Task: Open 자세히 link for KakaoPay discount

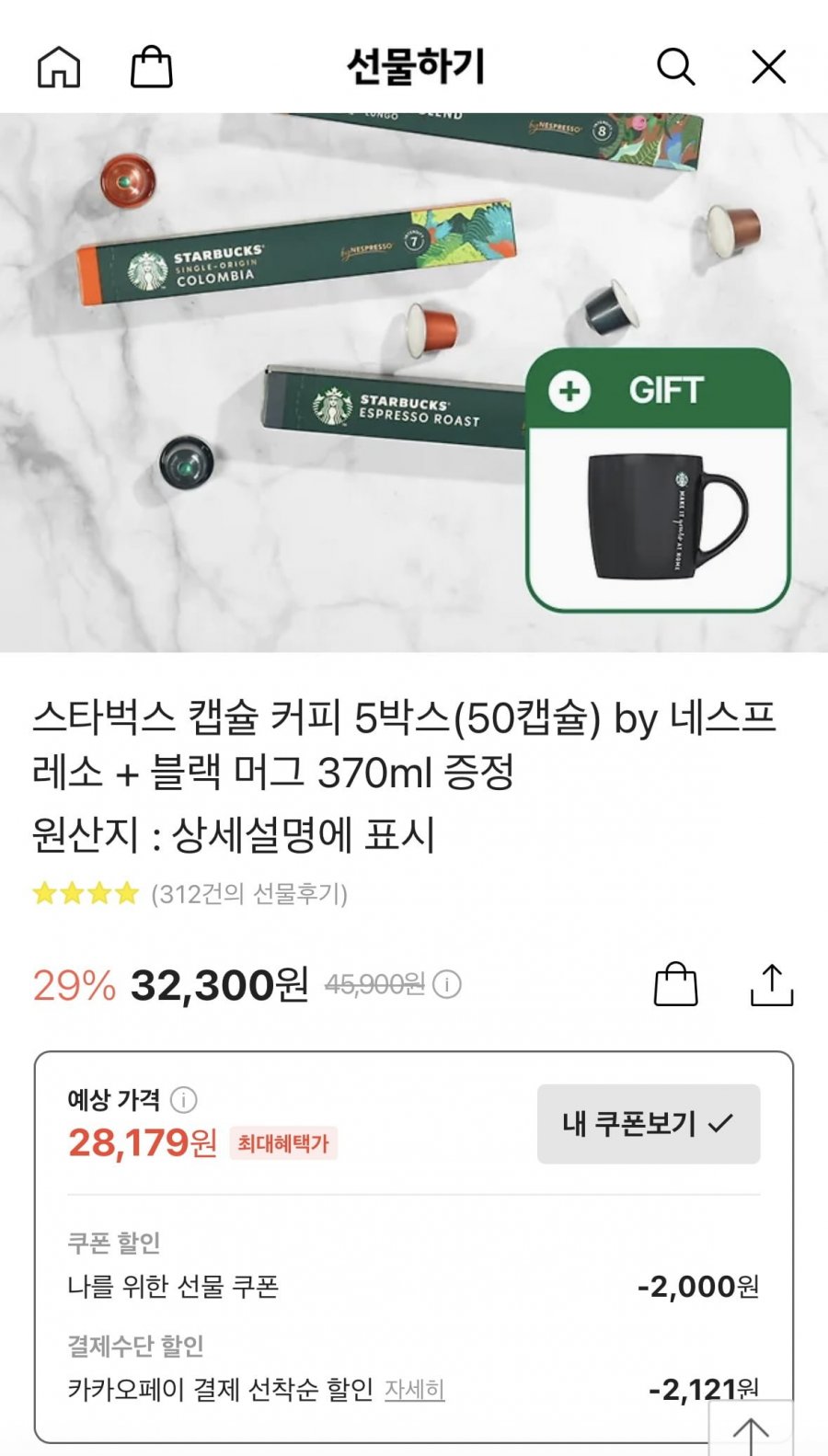Action: [x=414, y=1389]
